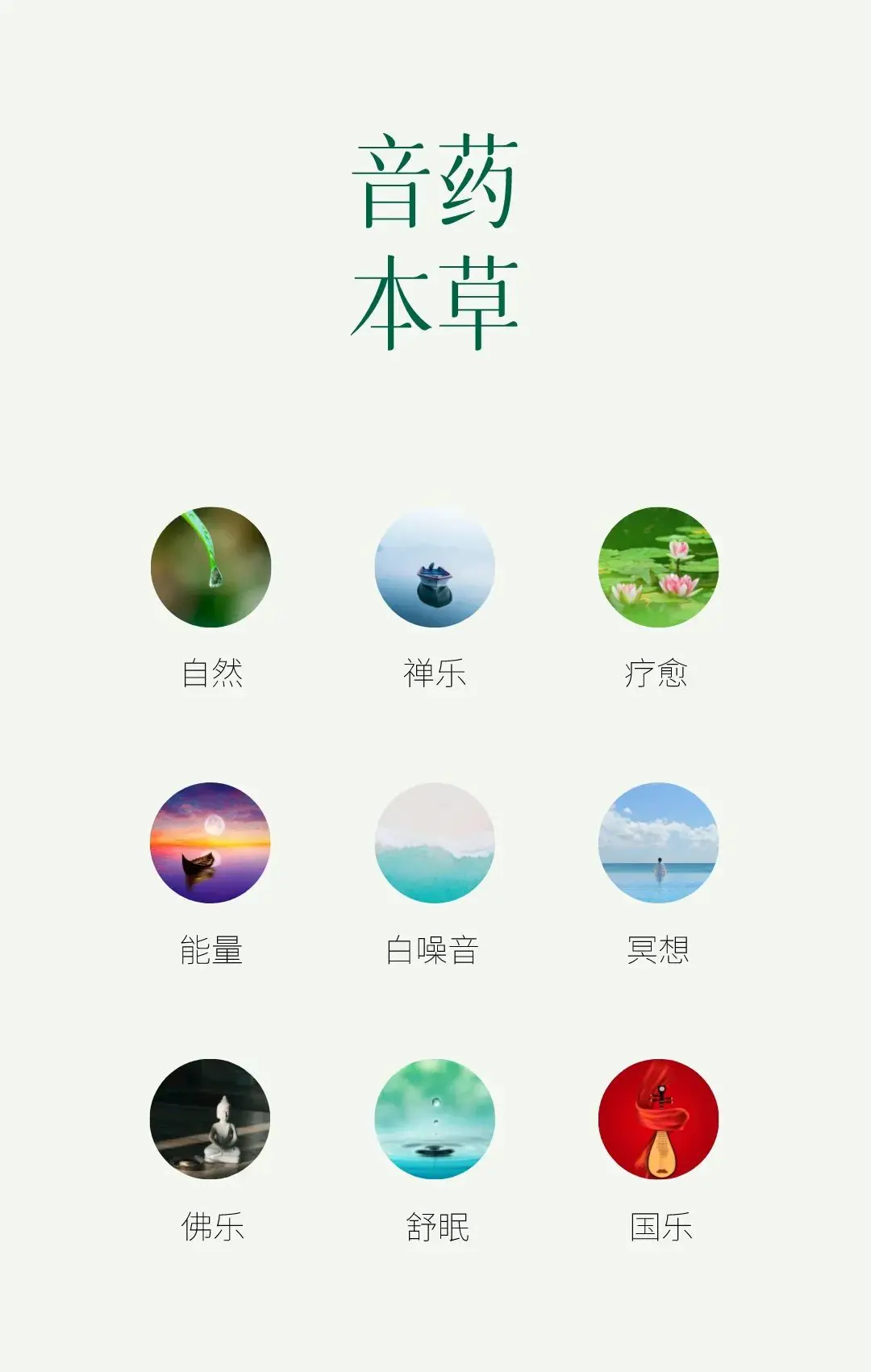Go to the 冥想 meditation category
This screenshot has width=871, height=1372.
point(658,843)
